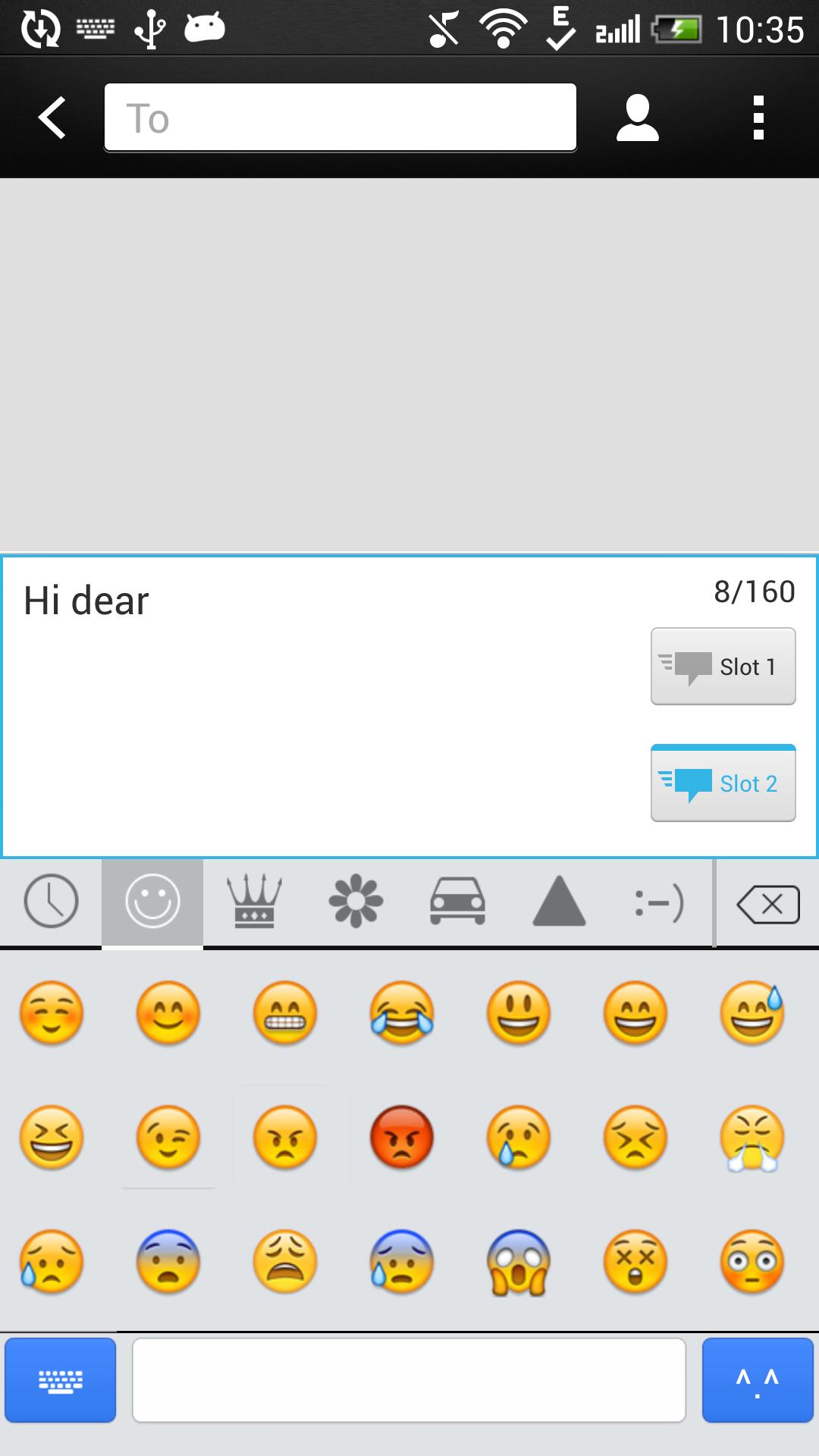Click the To recipient field
The height and width of the screenshot is (1456, 819).
point(340,118)
